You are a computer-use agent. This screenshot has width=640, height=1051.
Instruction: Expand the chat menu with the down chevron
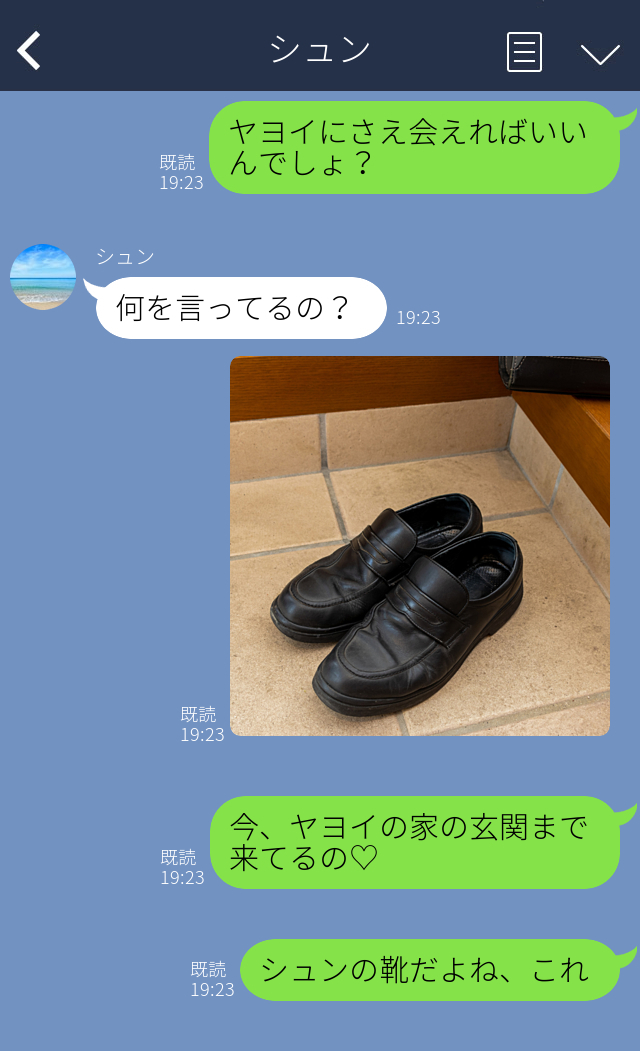[600, 54]
